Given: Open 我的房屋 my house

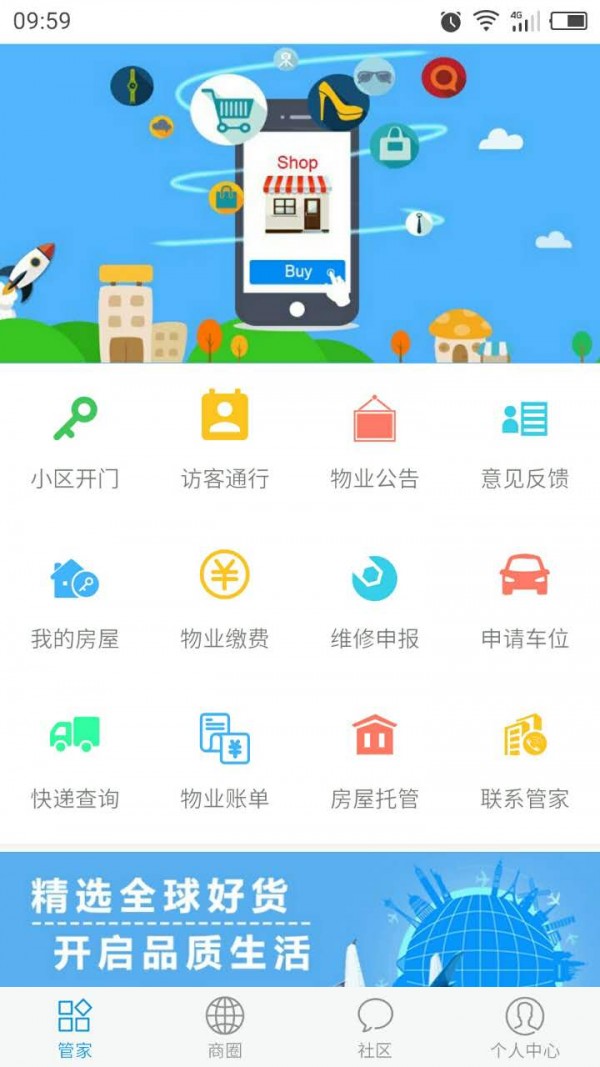Looking at the screenshot, I should point(75,598).
